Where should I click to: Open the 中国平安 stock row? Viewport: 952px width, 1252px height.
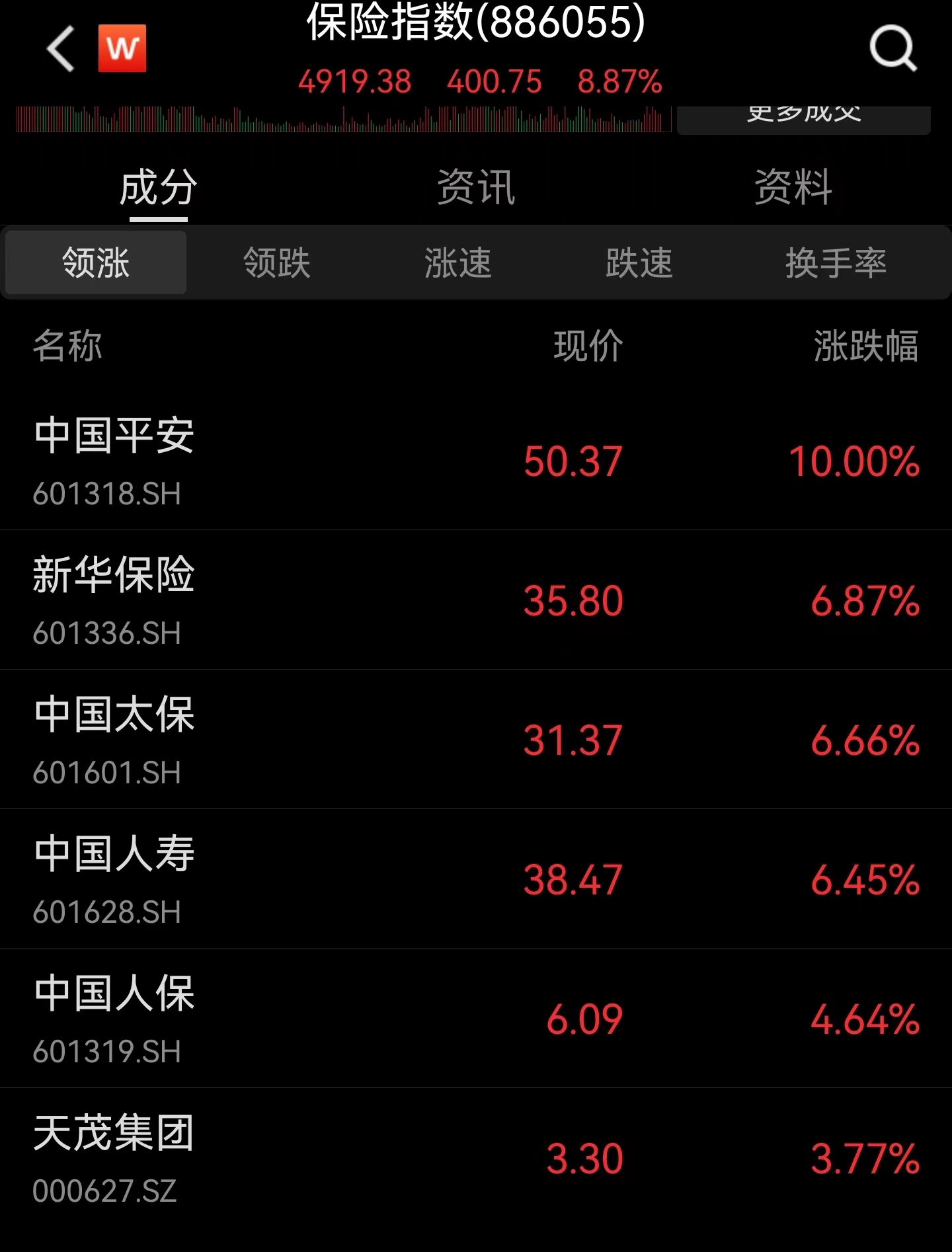476,461
